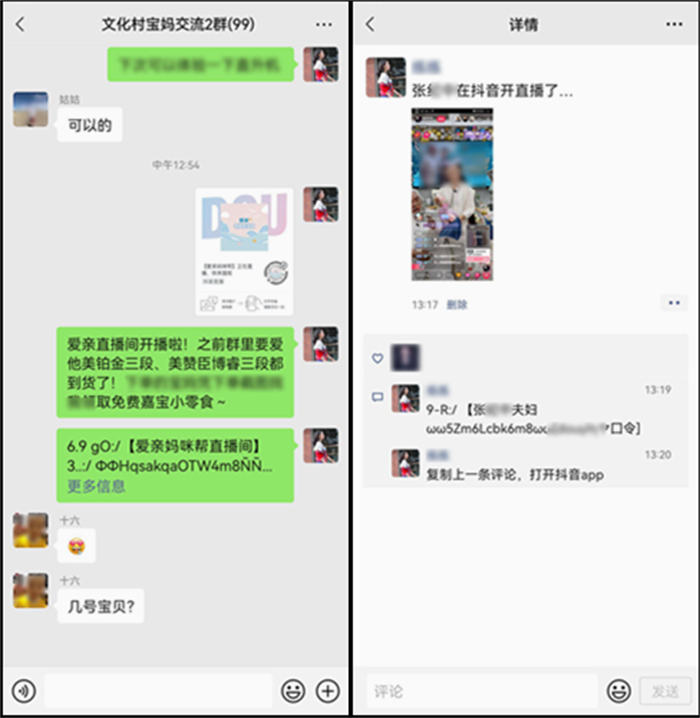Open the 详情 page overflow menu
The width and height of the screenshot is (700, 718).
(x=673, y=24)
